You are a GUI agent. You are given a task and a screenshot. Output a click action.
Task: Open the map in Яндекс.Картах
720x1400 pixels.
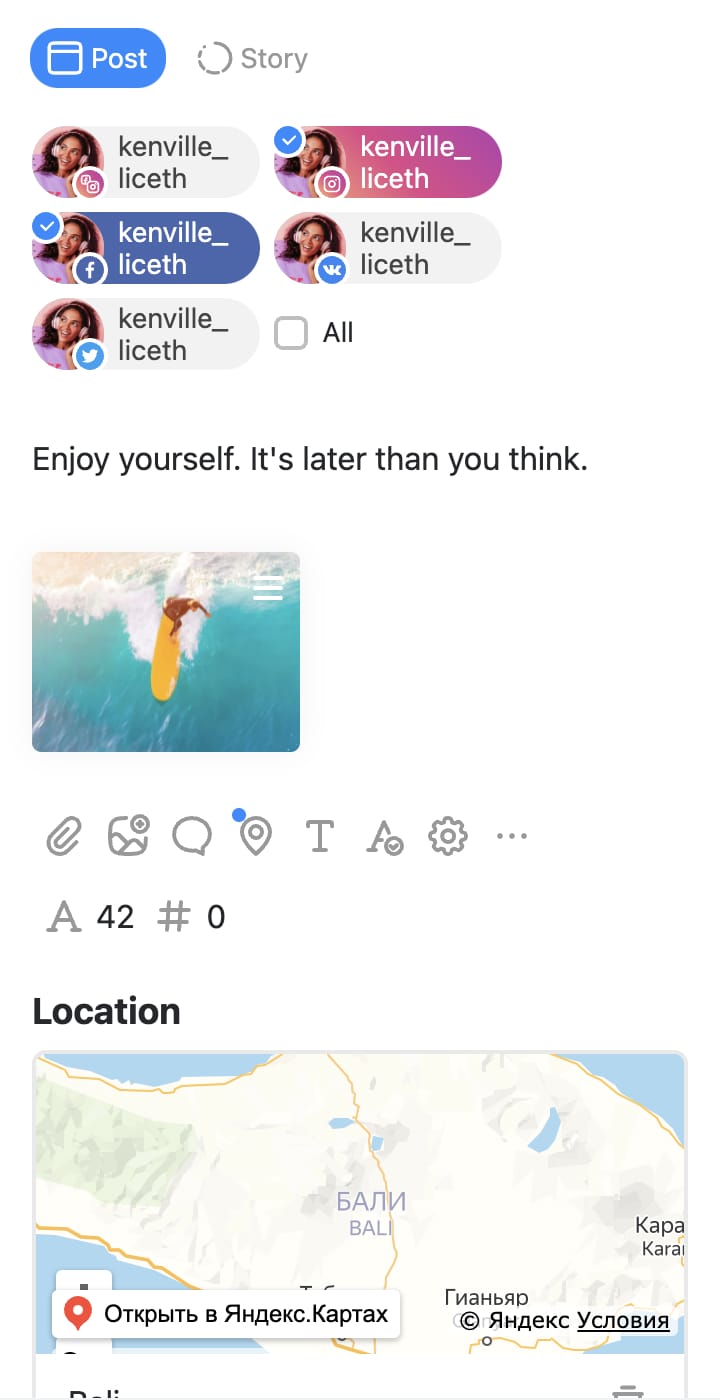(x=226, y=1313)
